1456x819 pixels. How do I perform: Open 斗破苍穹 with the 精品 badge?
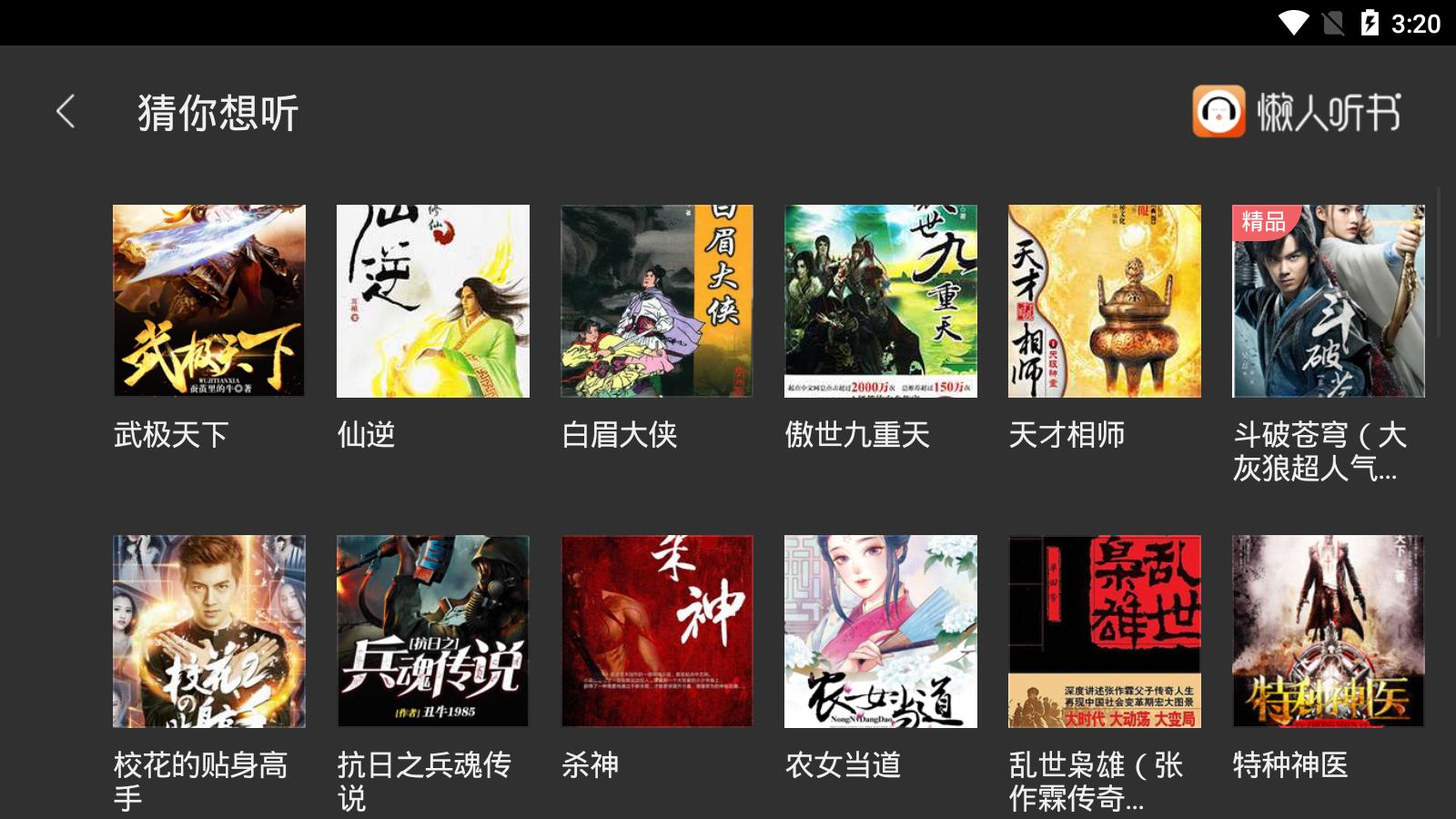click(1329, 301)
